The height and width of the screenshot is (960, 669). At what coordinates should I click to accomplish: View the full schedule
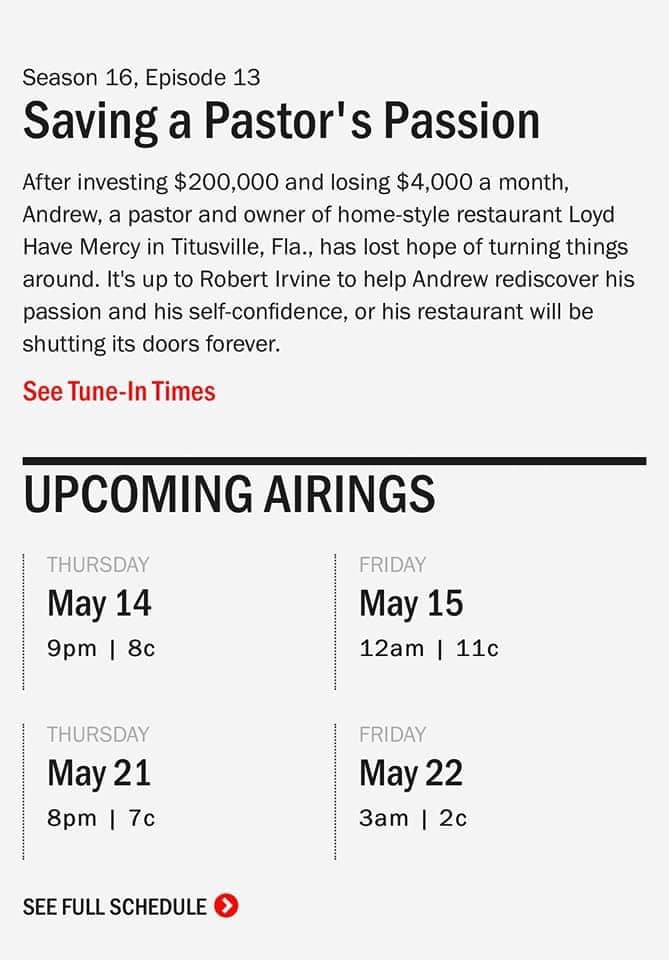[130, 906]
